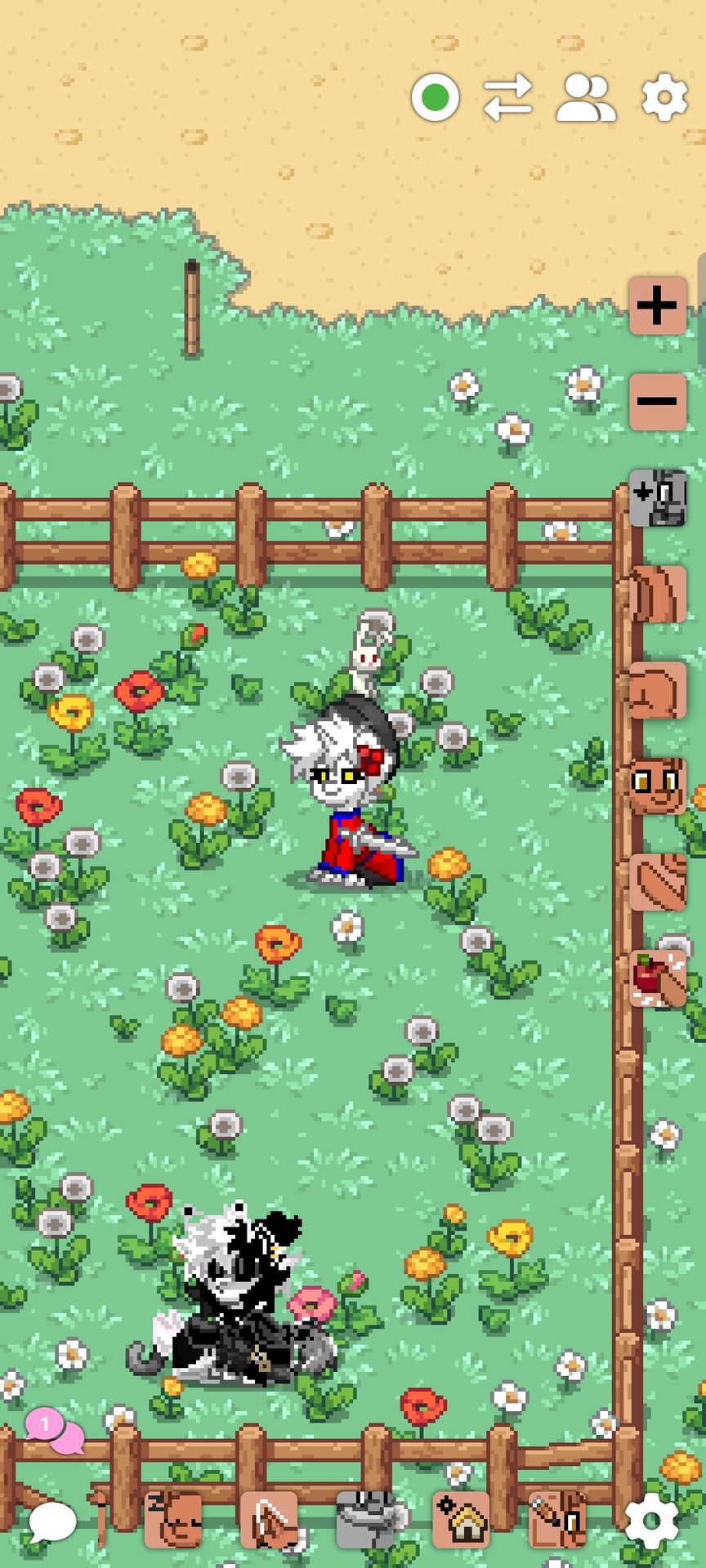Zoom in with the plus button
This screenshot has height=1568, width=706.
657,305
